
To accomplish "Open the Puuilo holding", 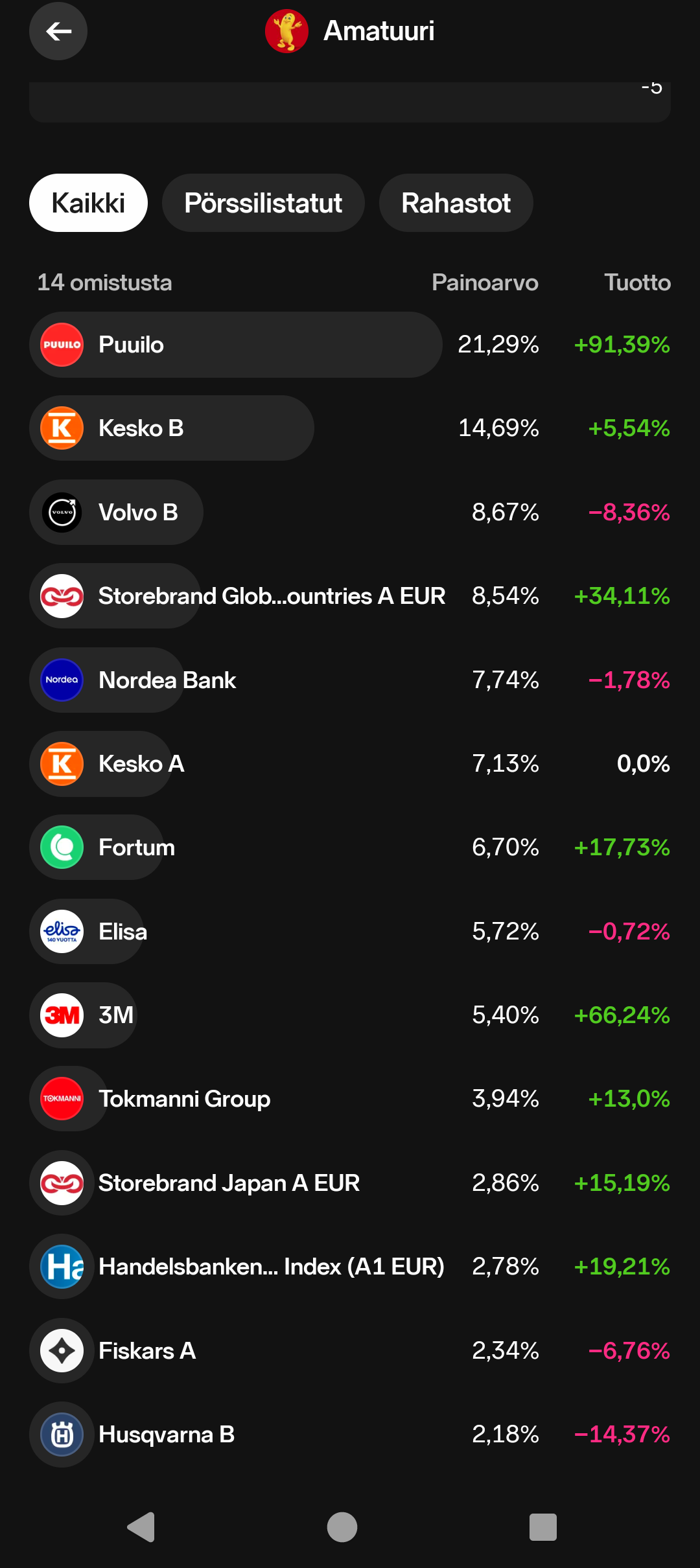I will (350, 345).
